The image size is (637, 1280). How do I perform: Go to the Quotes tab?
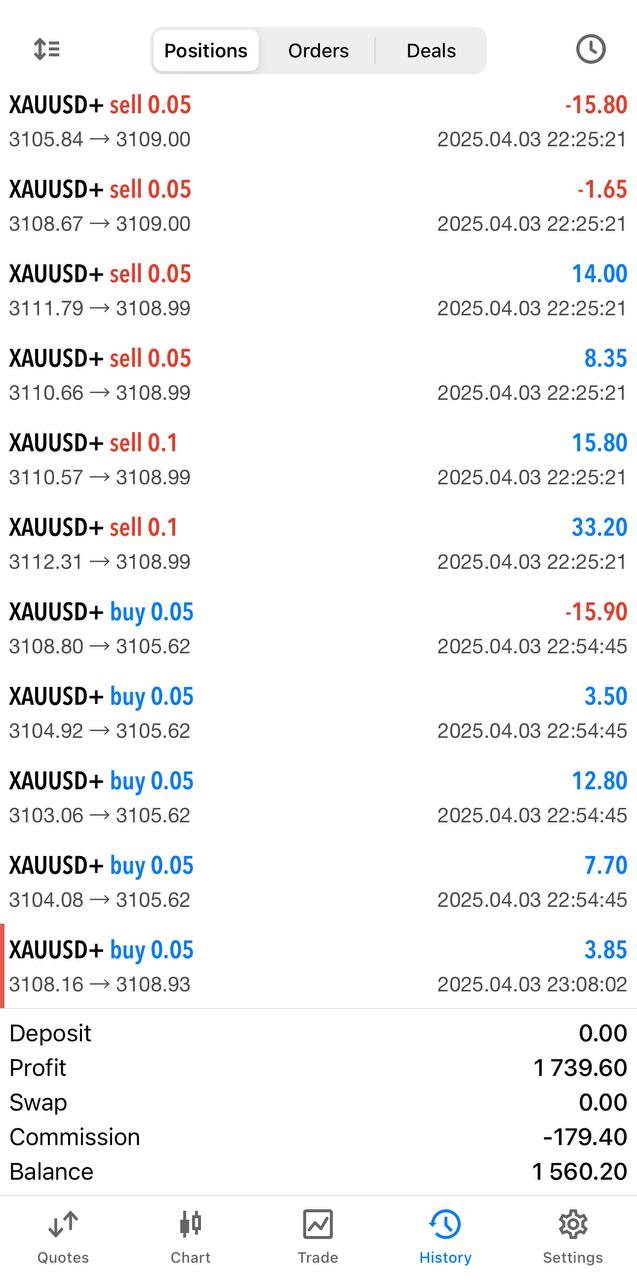point(63,1236)
